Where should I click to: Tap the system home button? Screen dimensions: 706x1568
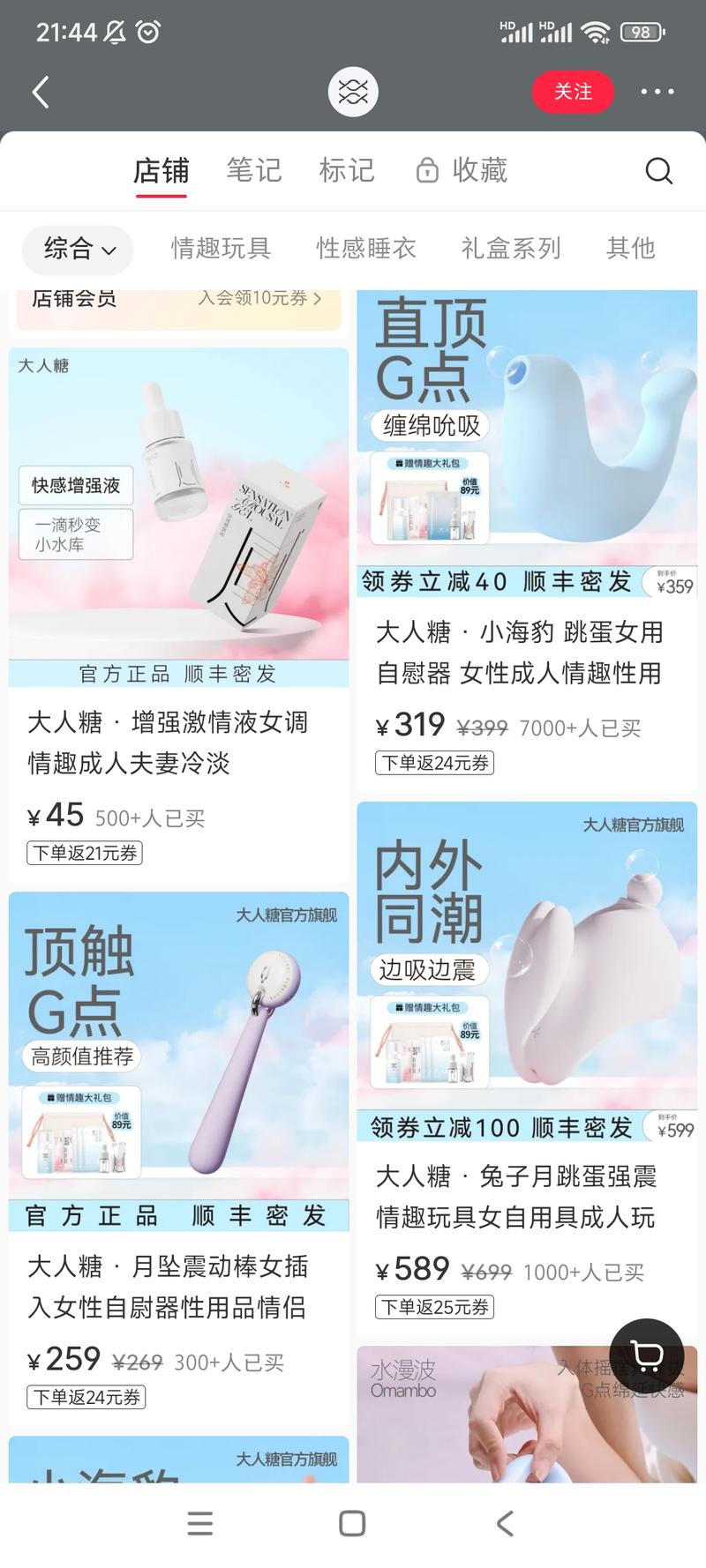coord(352,1523)
